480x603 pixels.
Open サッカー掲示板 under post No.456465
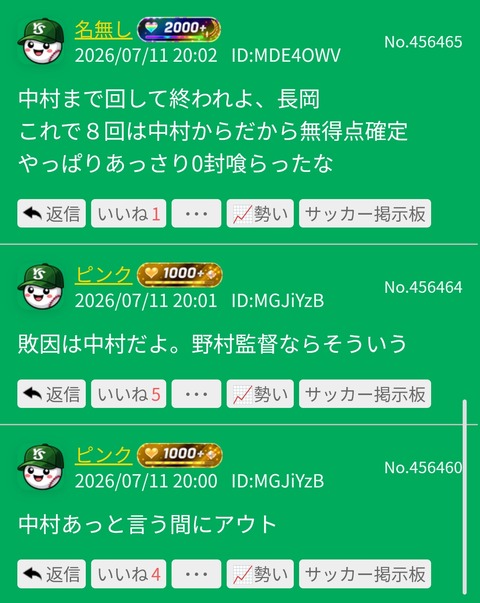365,213
